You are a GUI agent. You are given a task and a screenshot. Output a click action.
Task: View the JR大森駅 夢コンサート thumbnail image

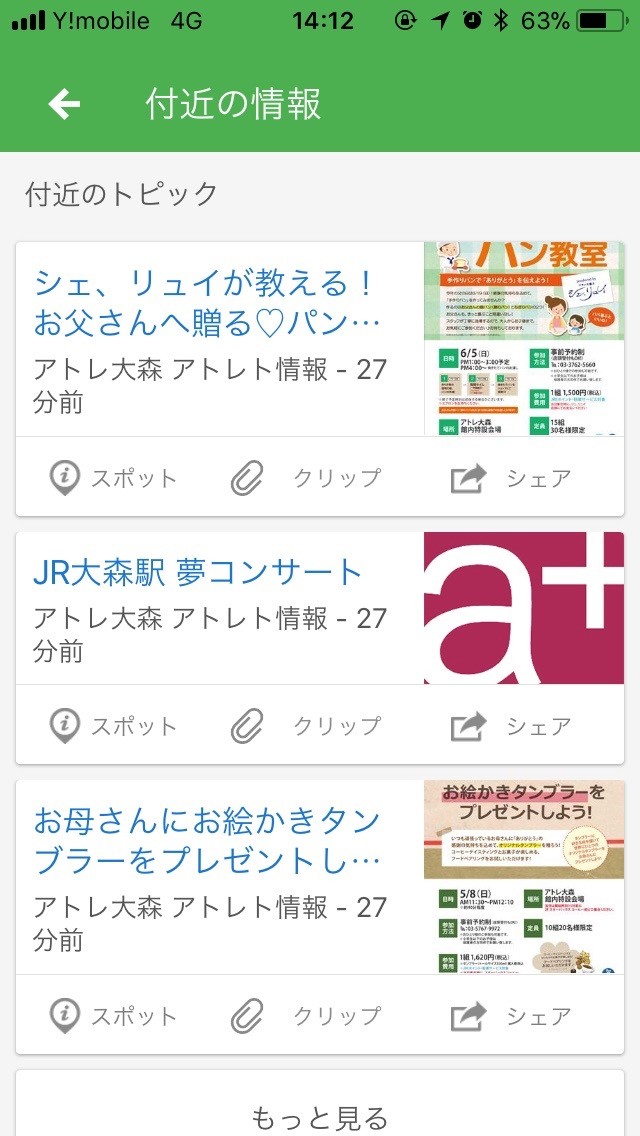click(x=523, y=608)
